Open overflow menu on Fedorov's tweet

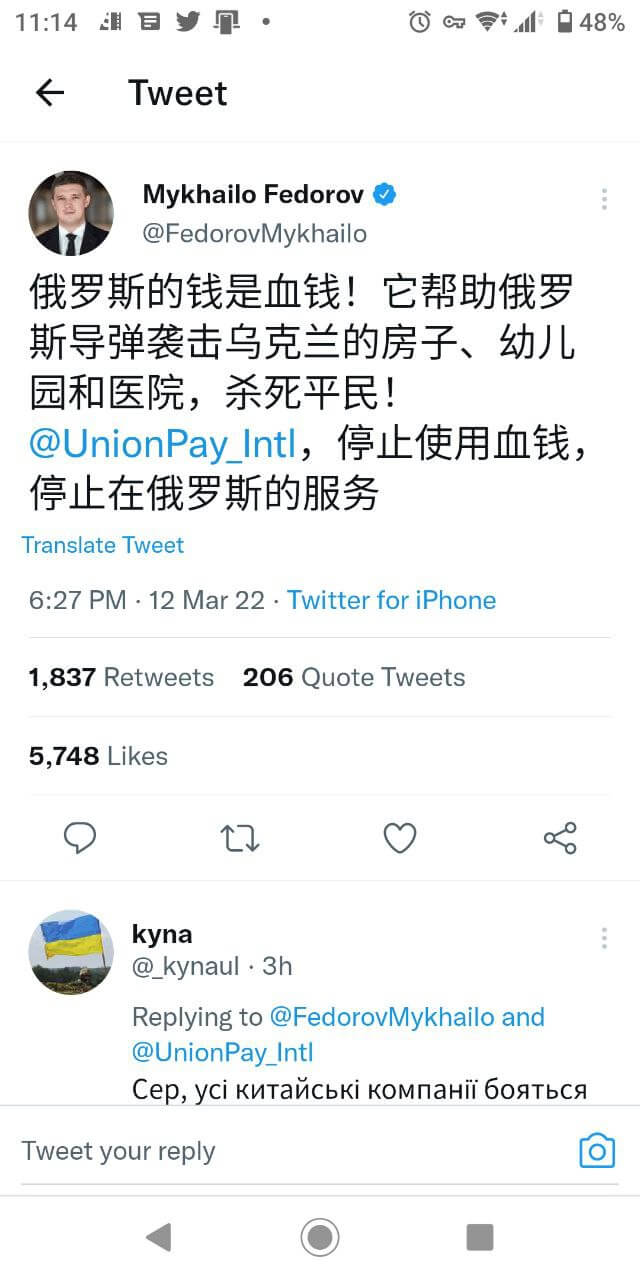604,199
